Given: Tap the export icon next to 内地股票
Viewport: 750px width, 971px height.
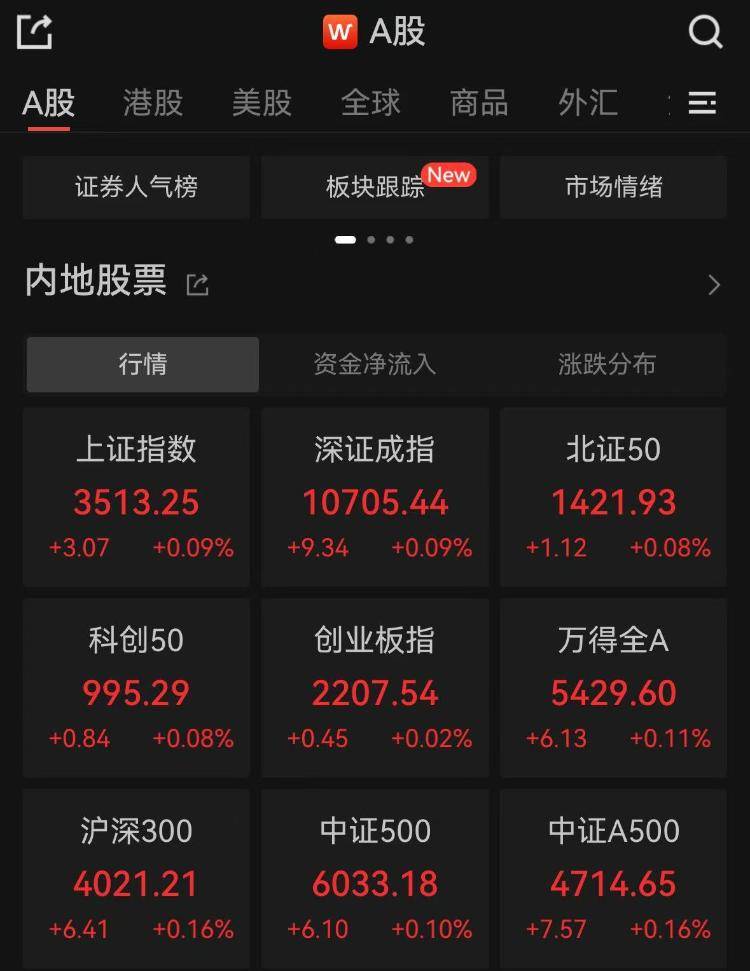Looking at the screenshot, I should coord(196,284).
